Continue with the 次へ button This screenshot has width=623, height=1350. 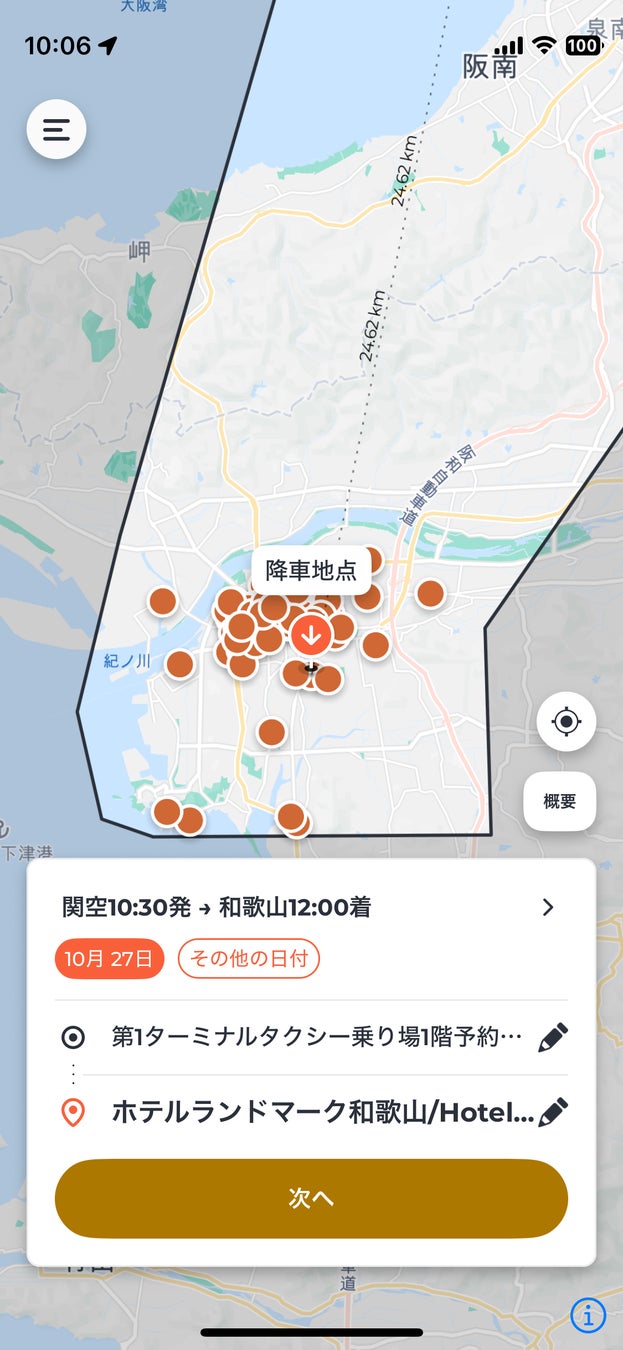[x=311, y=1199]
